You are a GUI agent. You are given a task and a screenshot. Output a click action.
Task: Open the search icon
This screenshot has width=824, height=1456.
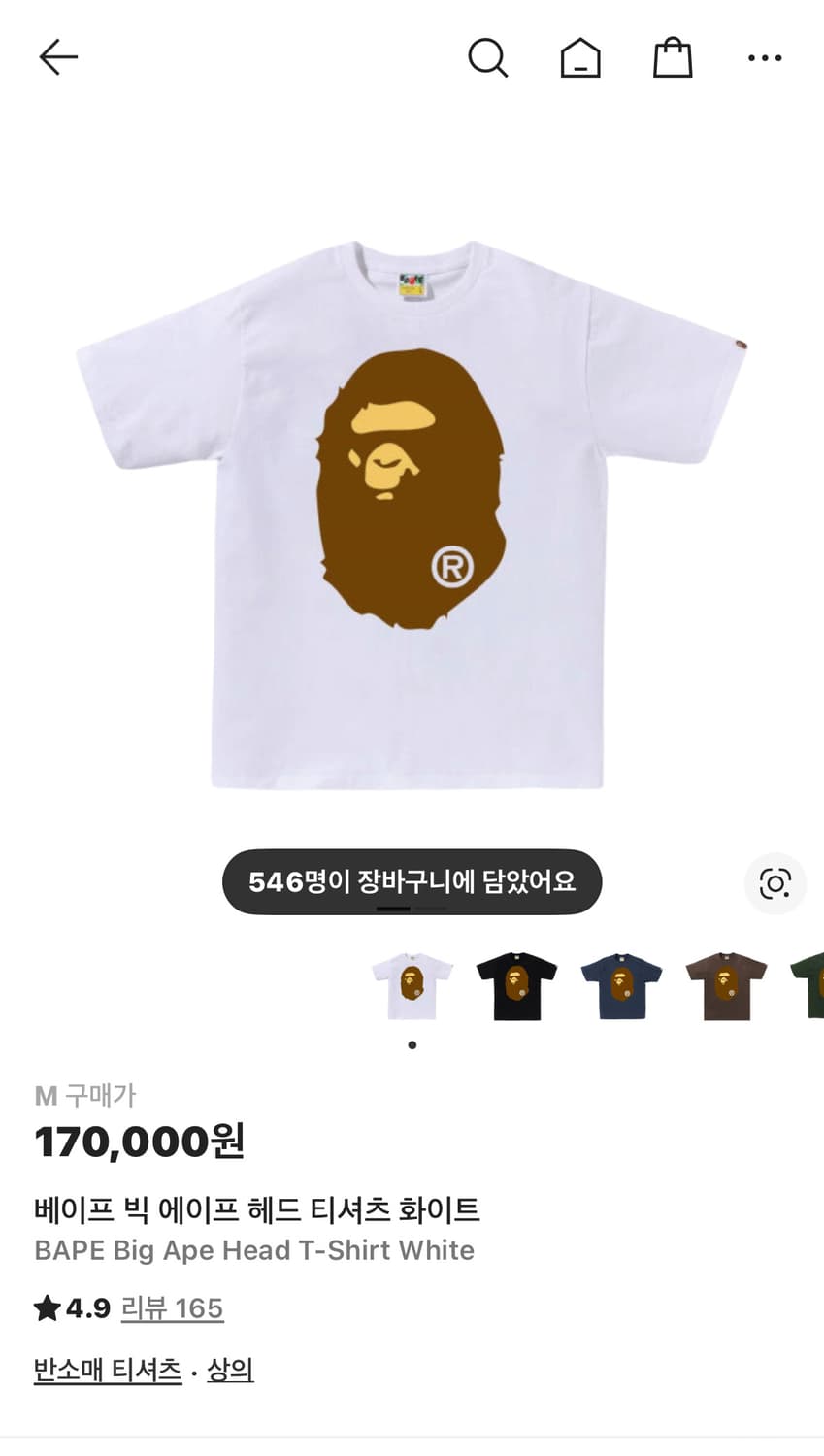[488, 57]
